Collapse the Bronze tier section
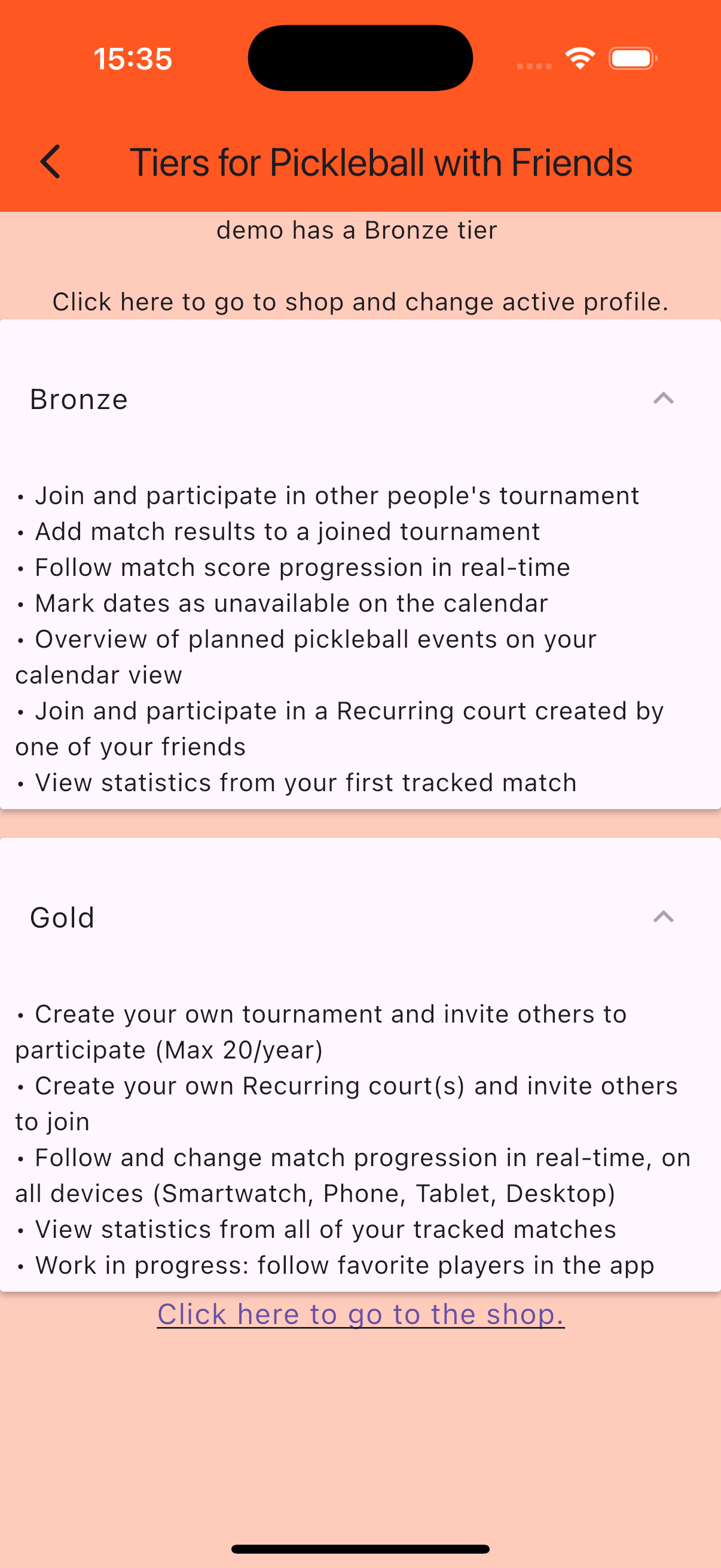Viewport: 721px width, 1568px height. click(x=662, y=399)
